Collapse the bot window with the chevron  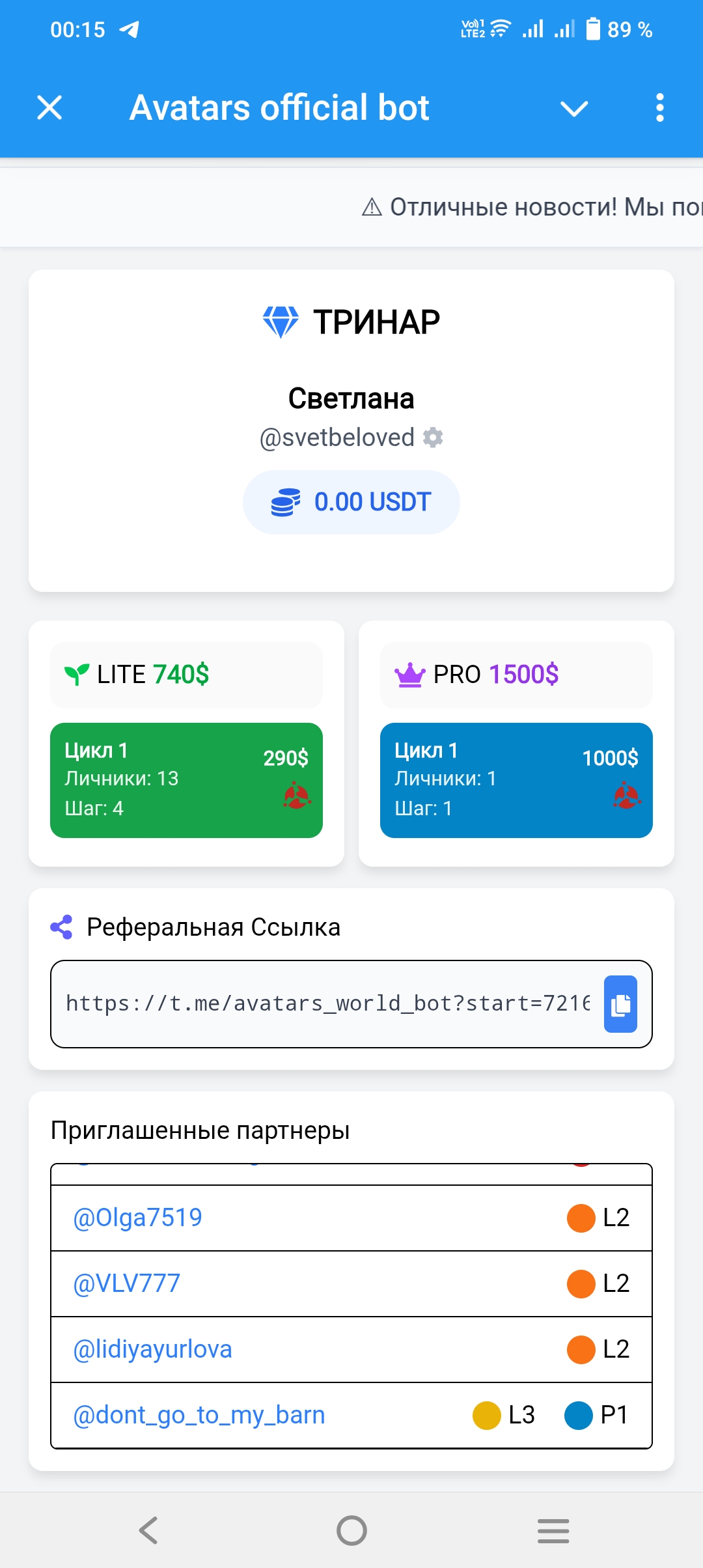click(574, 108)
